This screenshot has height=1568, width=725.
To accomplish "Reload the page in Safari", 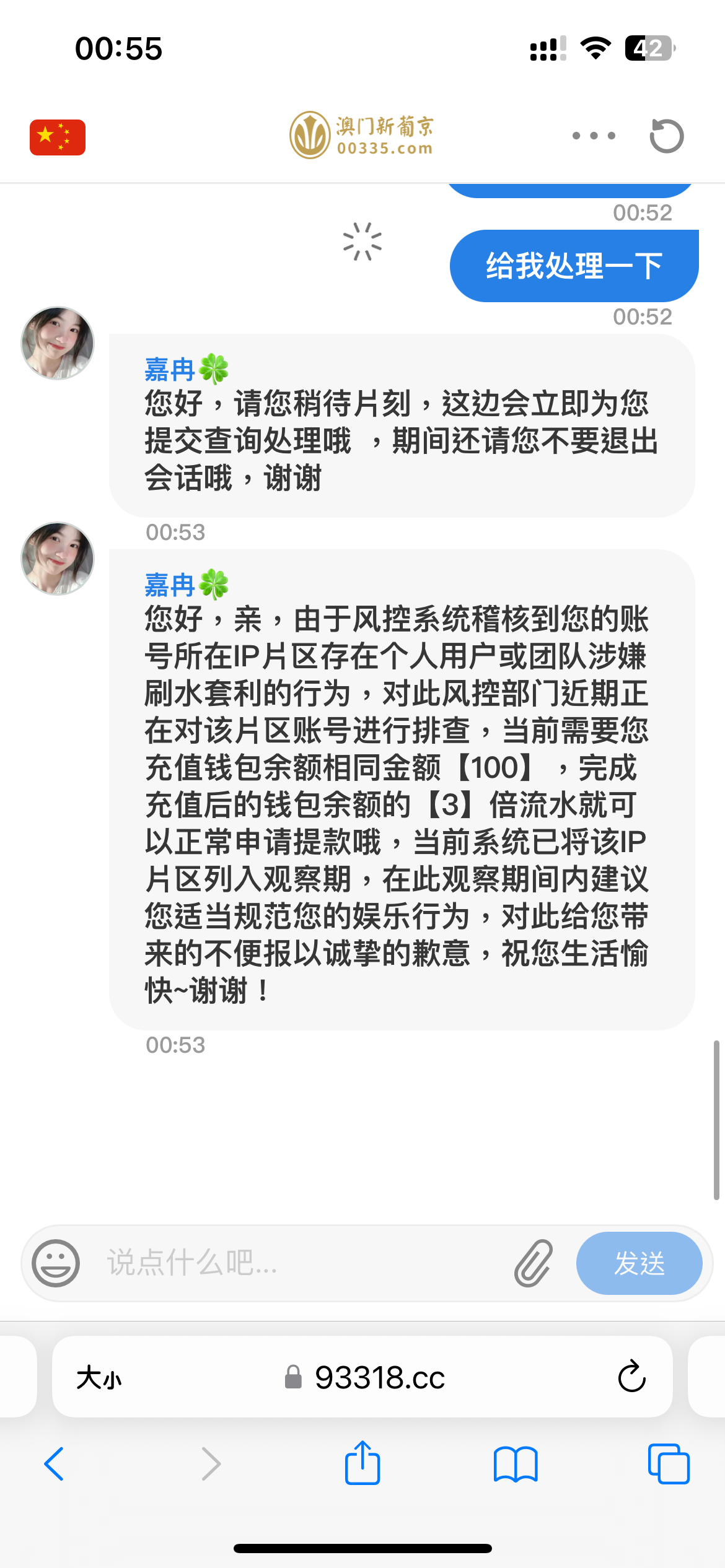I will (631, 1377).
